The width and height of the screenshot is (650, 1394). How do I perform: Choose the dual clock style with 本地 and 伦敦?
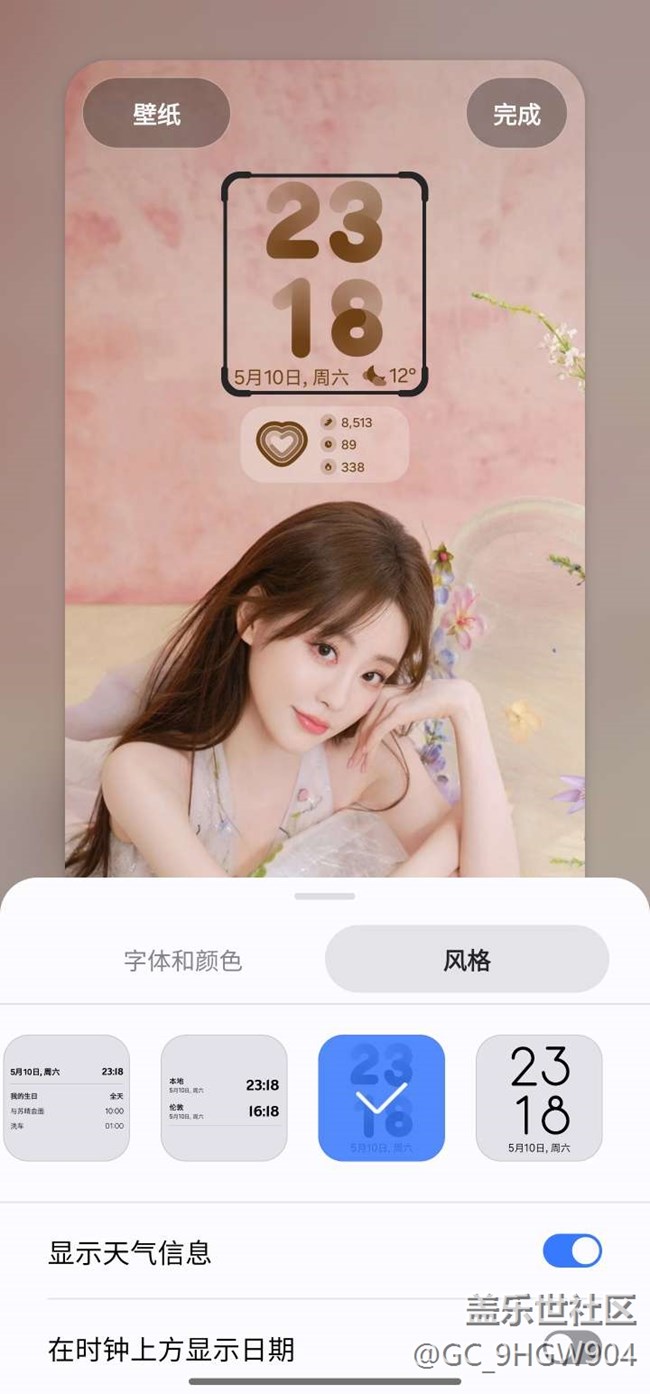(x=224, y=1098)
